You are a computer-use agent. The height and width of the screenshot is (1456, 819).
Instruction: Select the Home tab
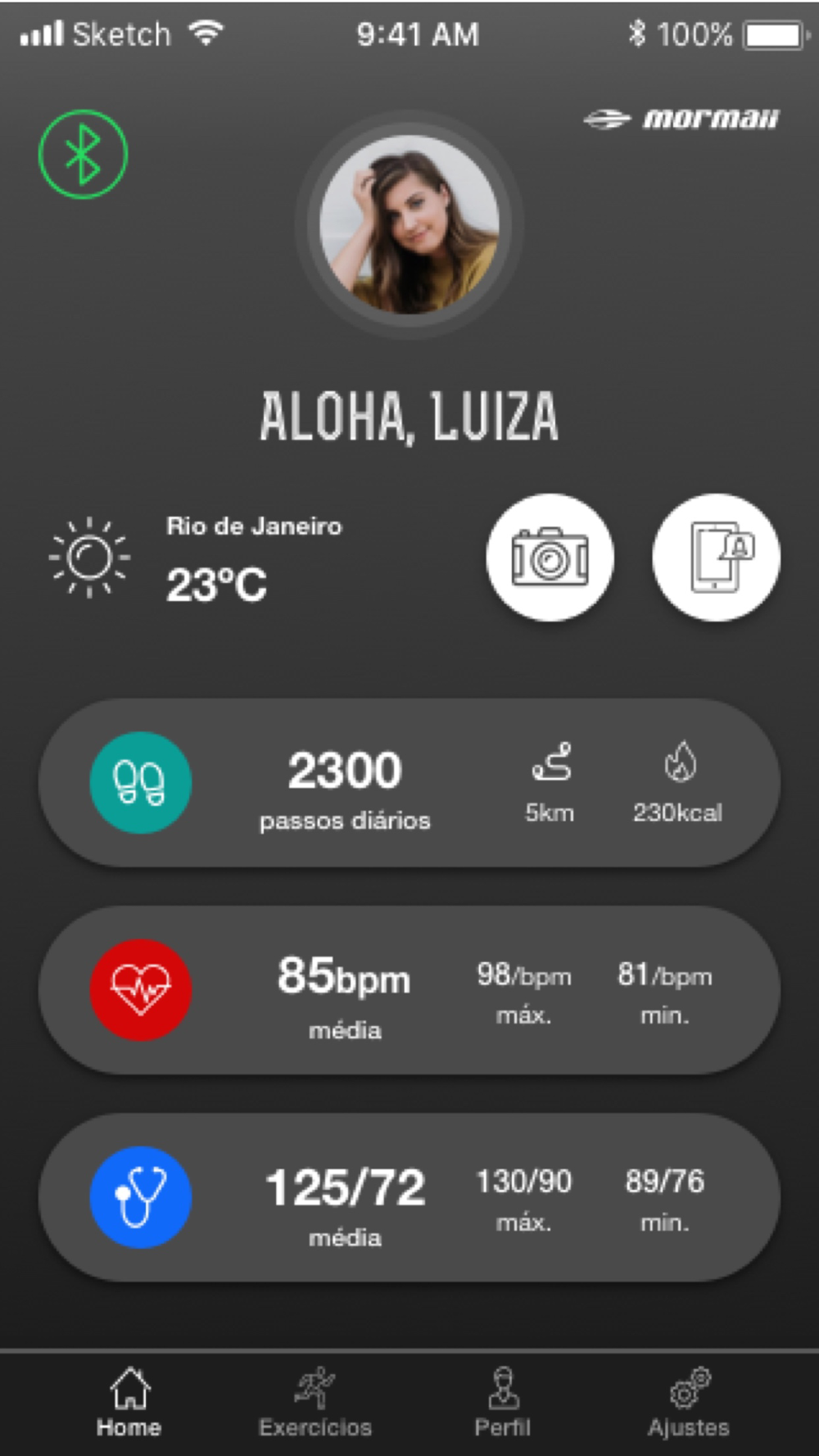[129, 1402]
